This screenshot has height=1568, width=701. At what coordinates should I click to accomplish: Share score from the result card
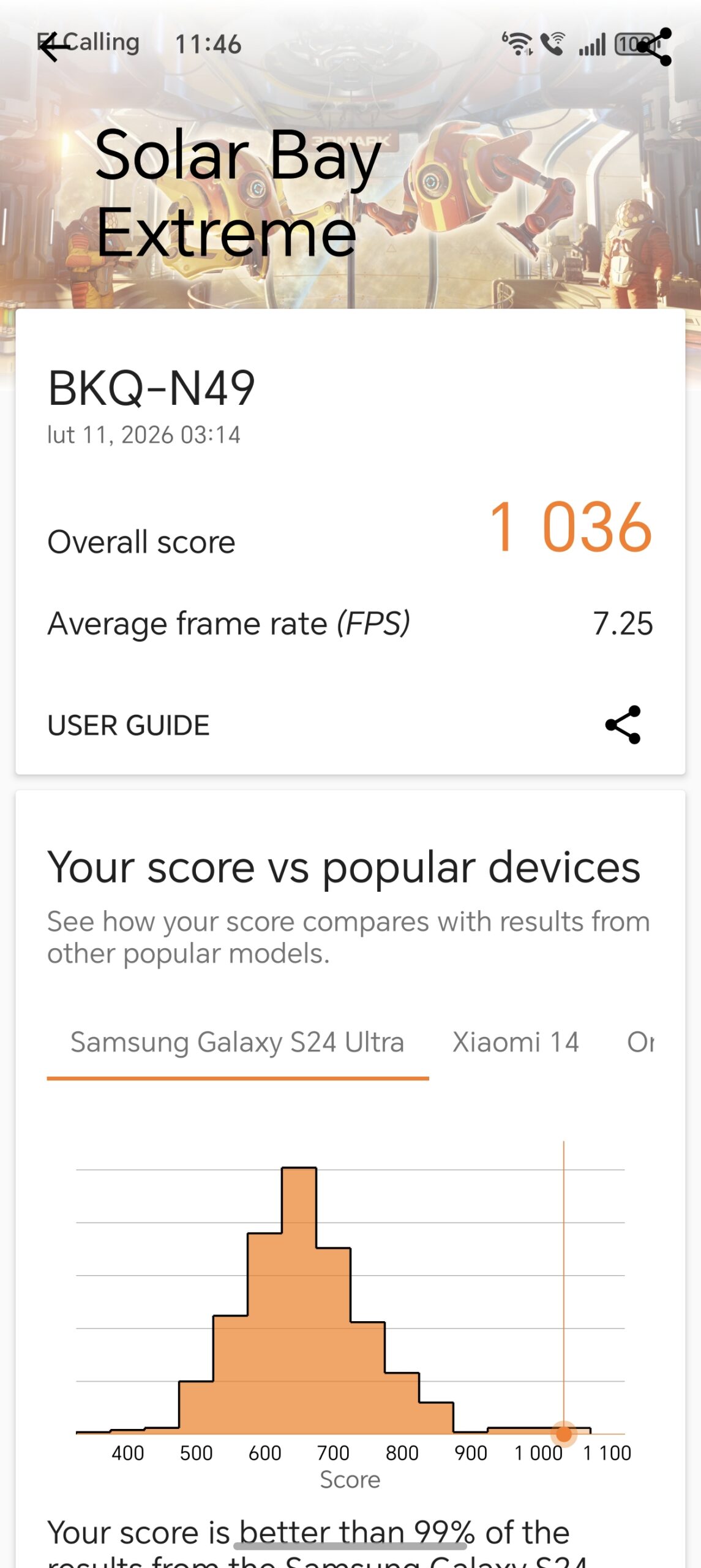coord(623,725)
